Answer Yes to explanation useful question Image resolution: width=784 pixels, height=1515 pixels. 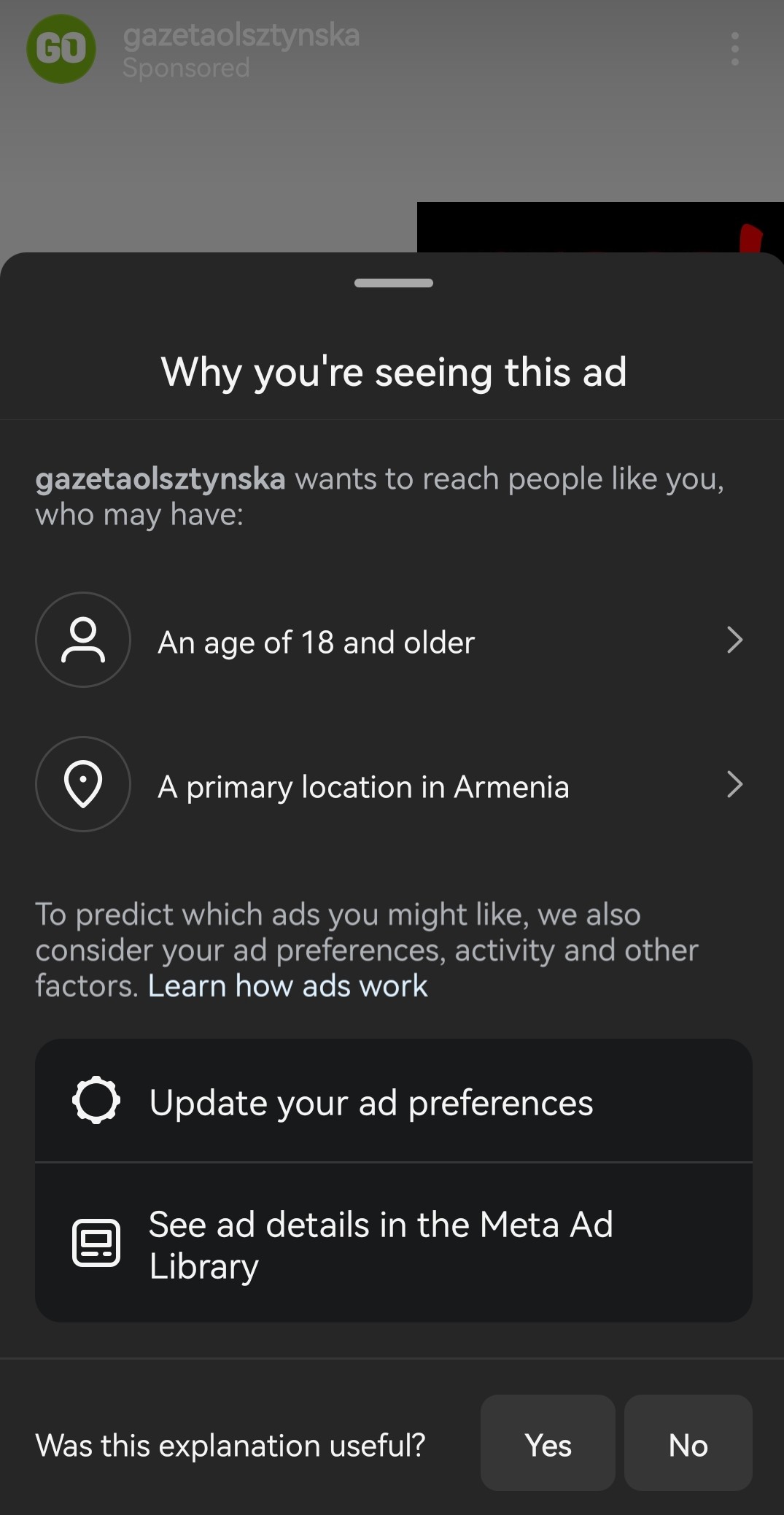[547, 1444]
